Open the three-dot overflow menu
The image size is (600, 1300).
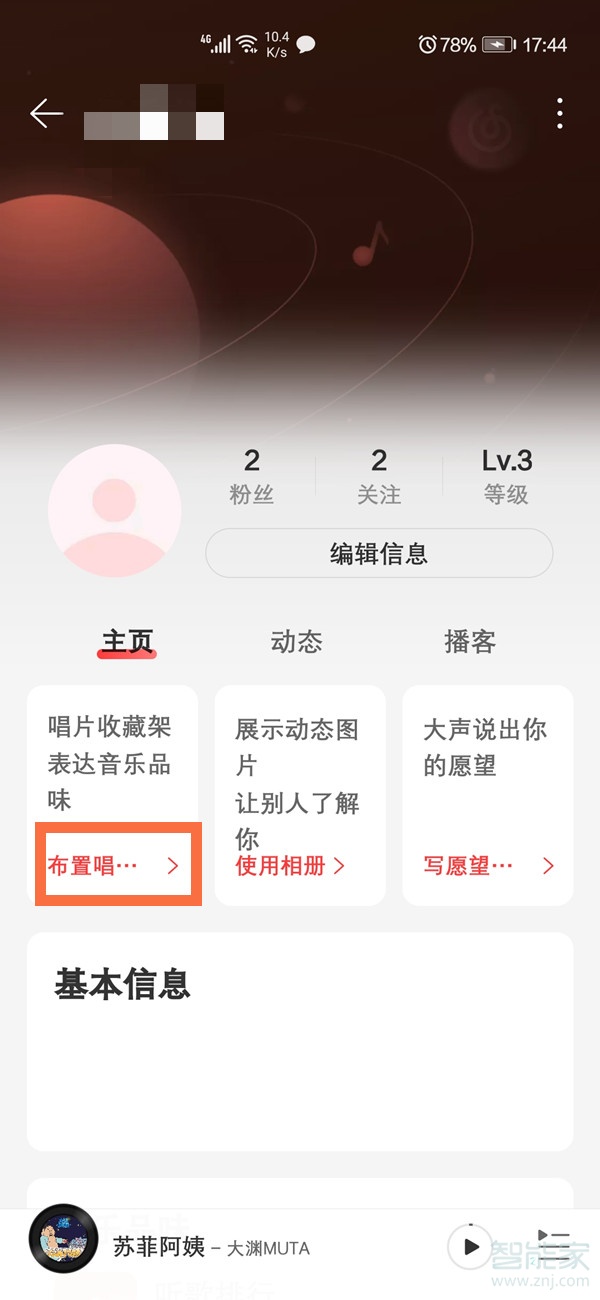560,114
